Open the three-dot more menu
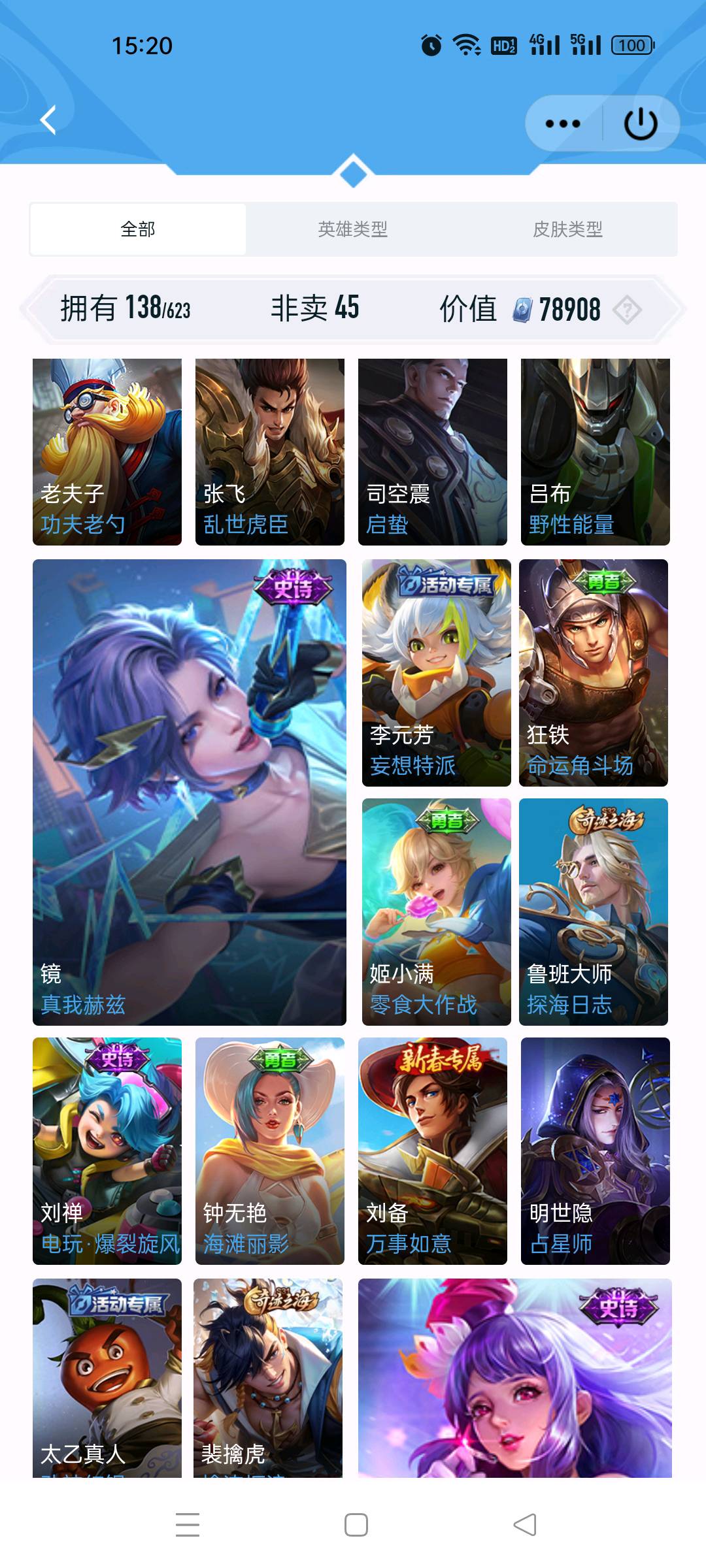Viewport: 706px width, 1568px height. tap(562, 123)
